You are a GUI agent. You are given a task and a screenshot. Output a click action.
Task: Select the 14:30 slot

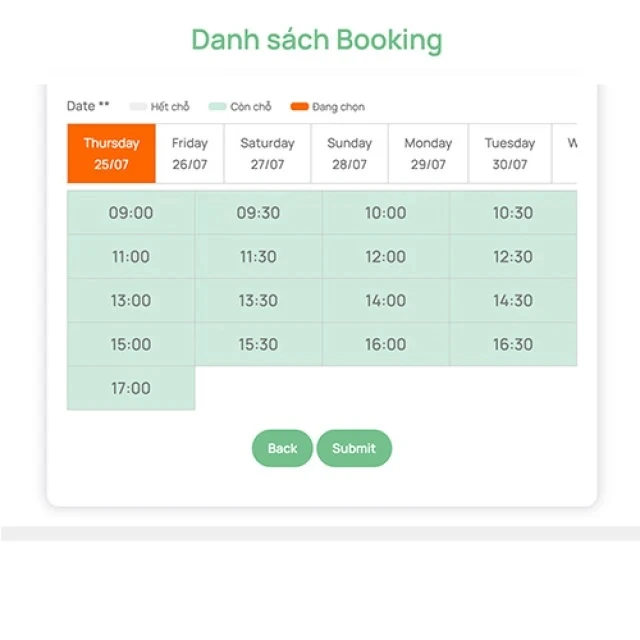point(513,301)
